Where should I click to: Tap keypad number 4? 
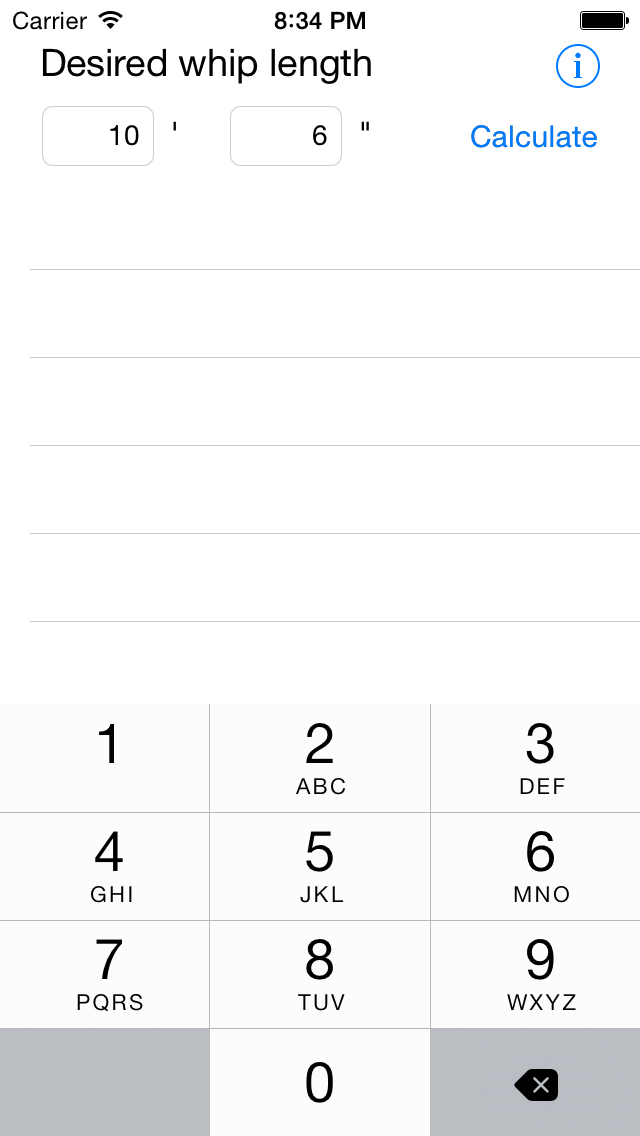104,866
